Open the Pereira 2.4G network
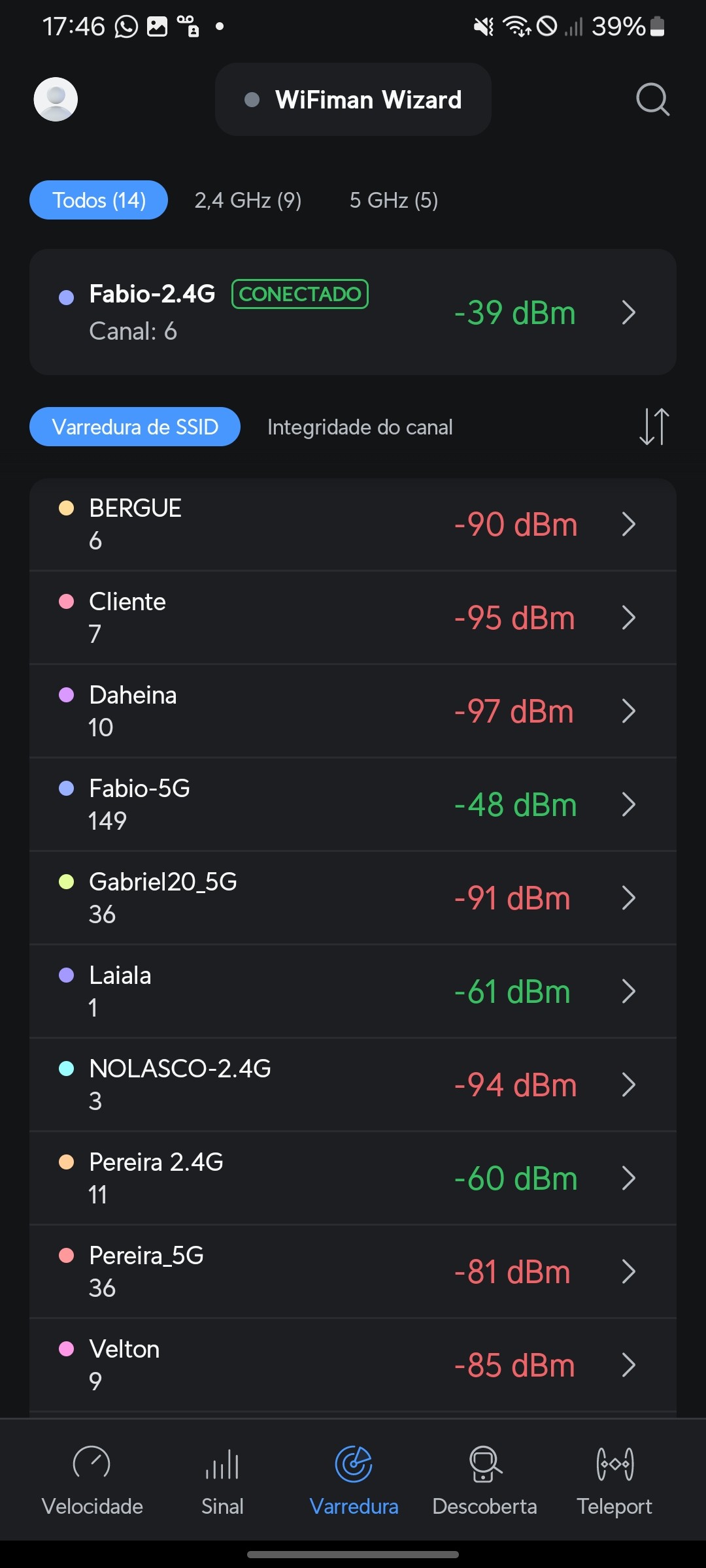The height and width of the screenshot is (1568, 706). 353,1179
